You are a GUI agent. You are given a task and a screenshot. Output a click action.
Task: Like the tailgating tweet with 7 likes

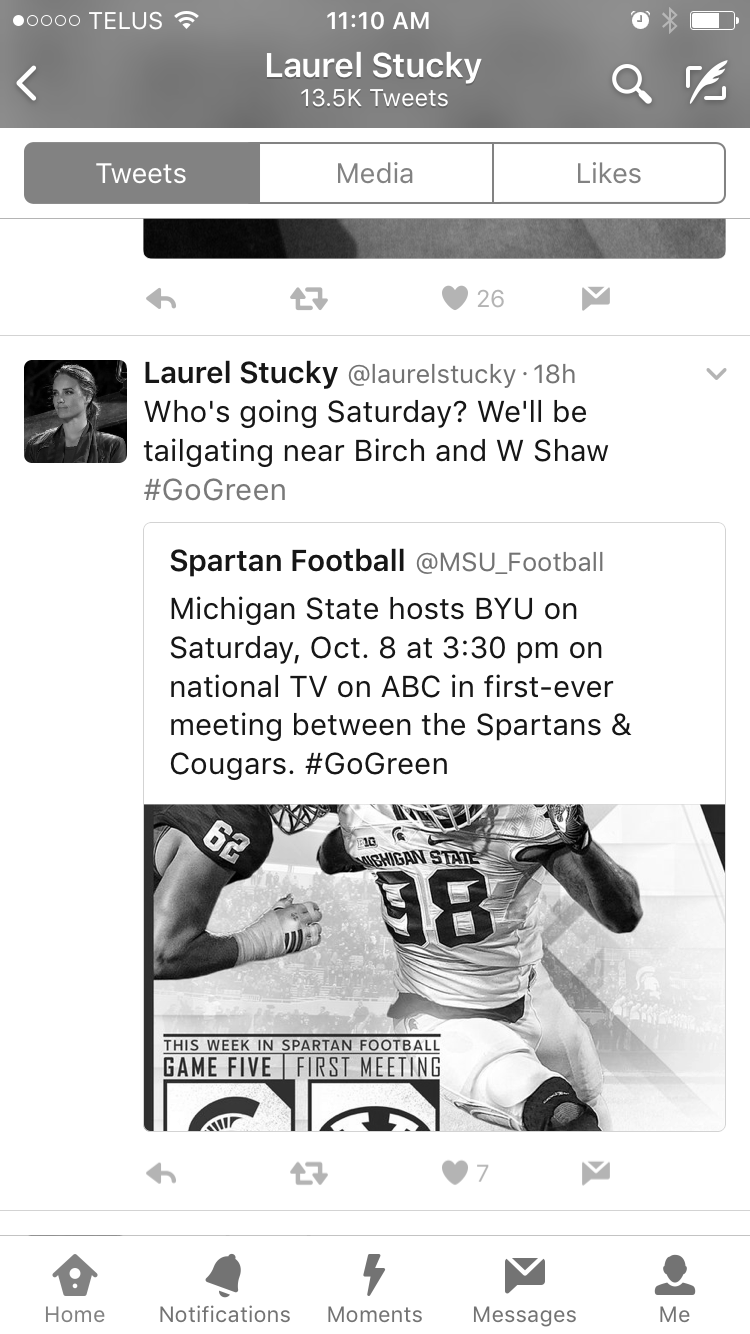tap(455, 1173)
